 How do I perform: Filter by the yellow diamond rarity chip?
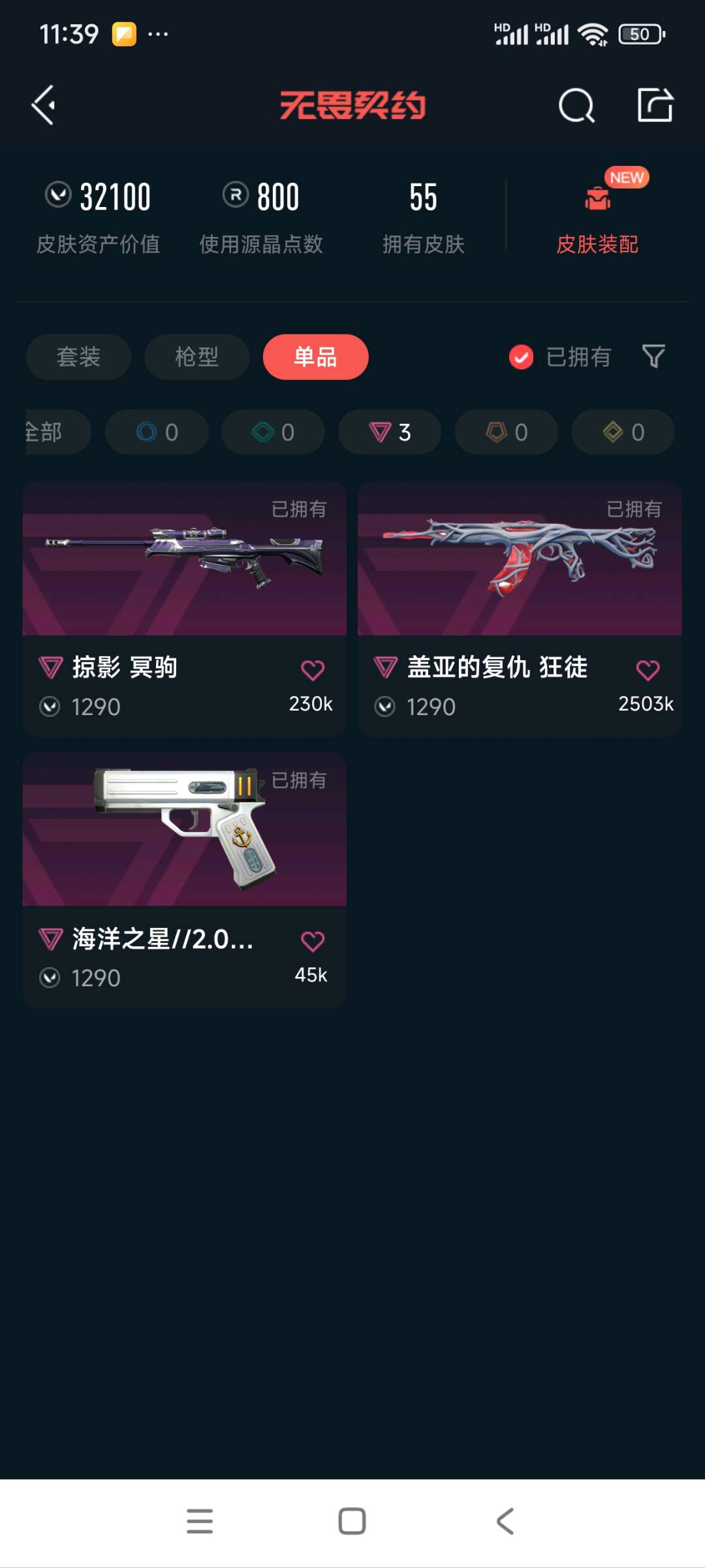click(623, 432)
